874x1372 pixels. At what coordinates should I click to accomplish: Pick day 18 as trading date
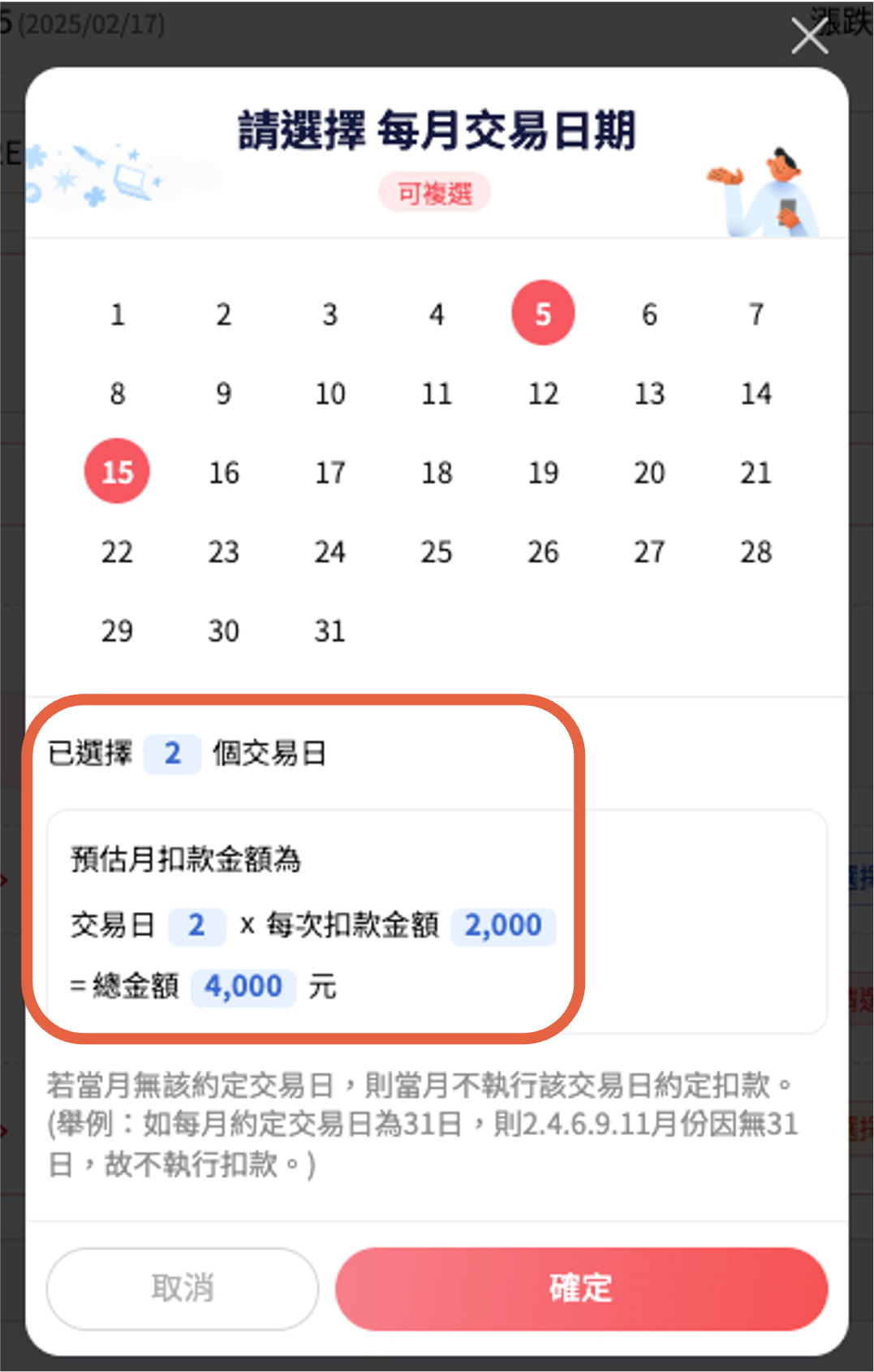(x=437, y=472)
